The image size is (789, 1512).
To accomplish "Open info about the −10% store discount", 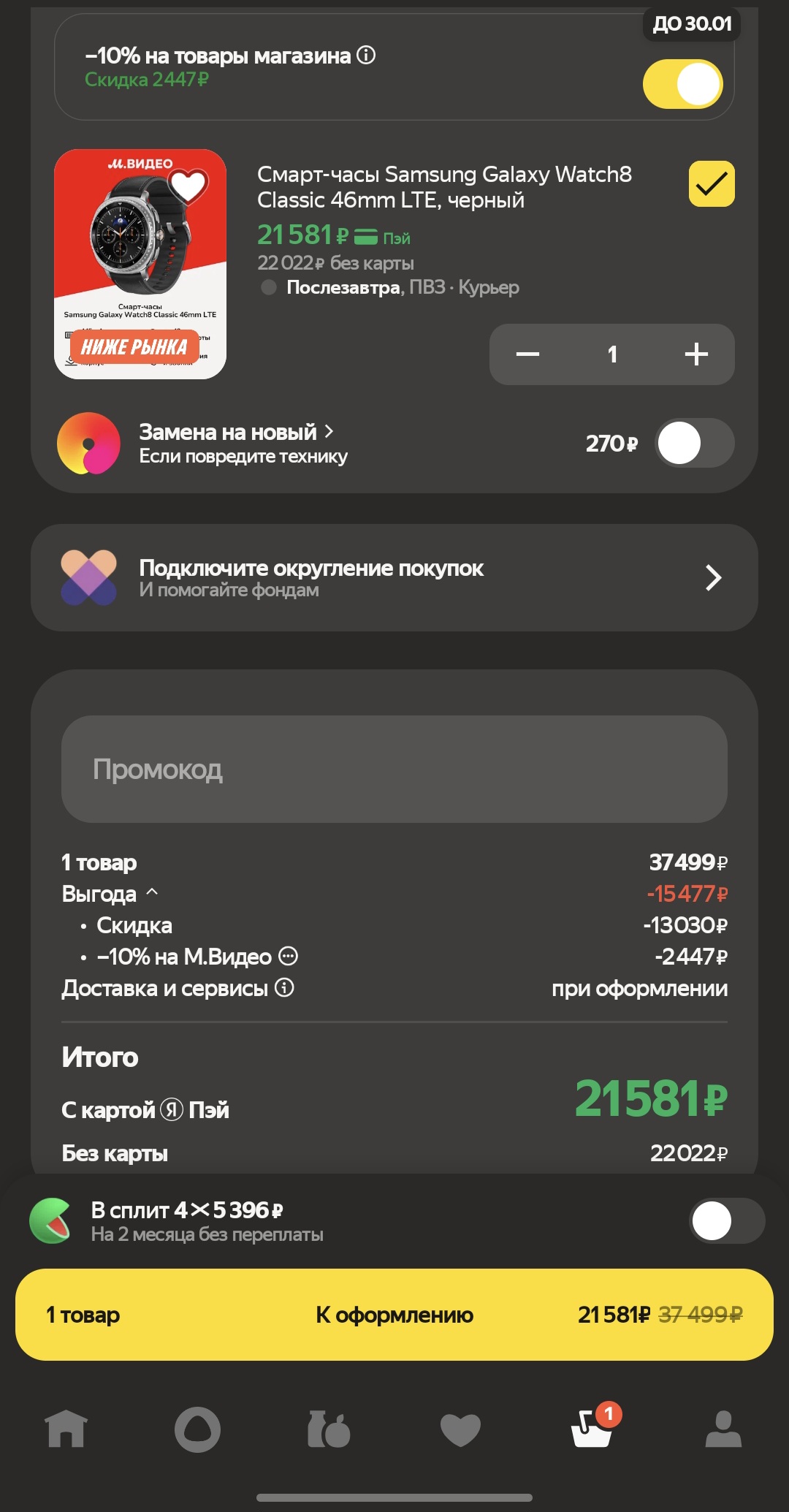I will tap(366, 56).
